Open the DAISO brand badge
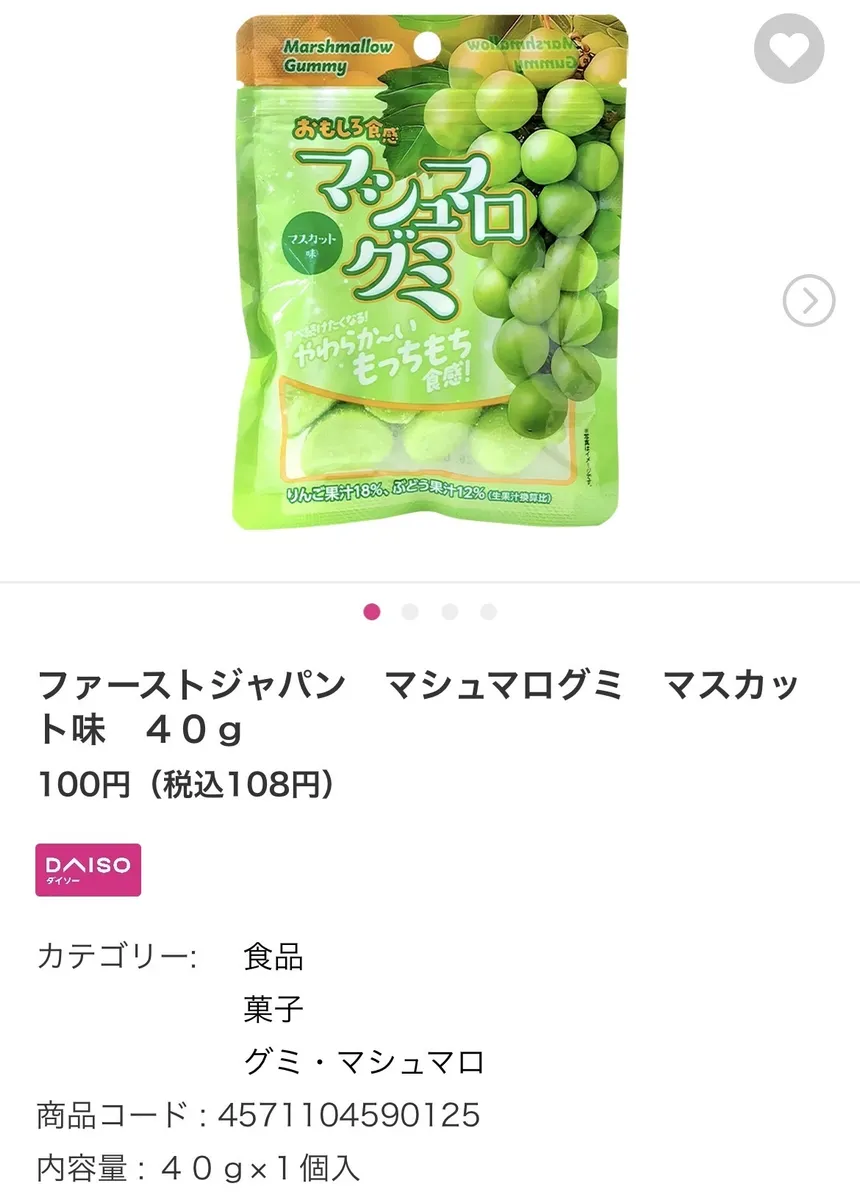The width and height of the screenshot is (860, 1200). (x=88, y=869)
